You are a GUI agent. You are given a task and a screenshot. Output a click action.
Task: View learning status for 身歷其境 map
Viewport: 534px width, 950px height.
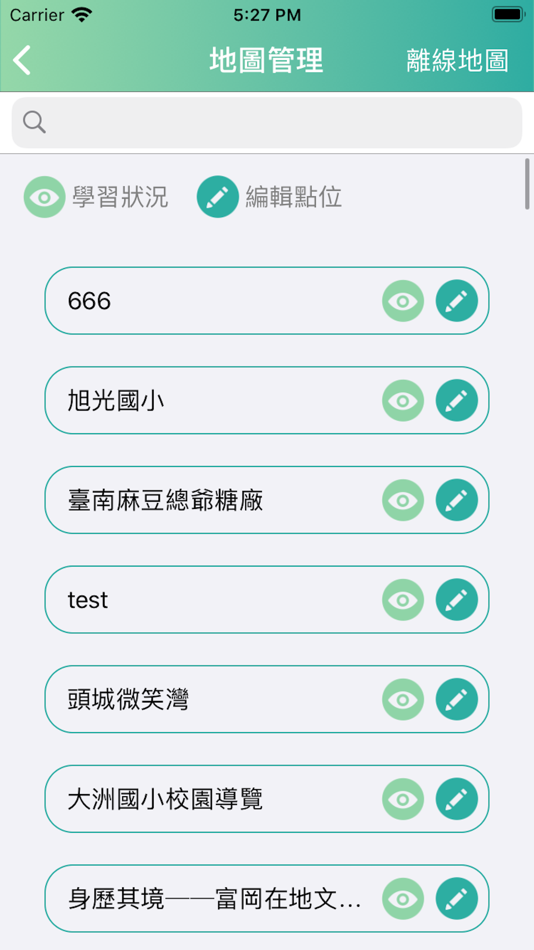(x=403, y=899)
